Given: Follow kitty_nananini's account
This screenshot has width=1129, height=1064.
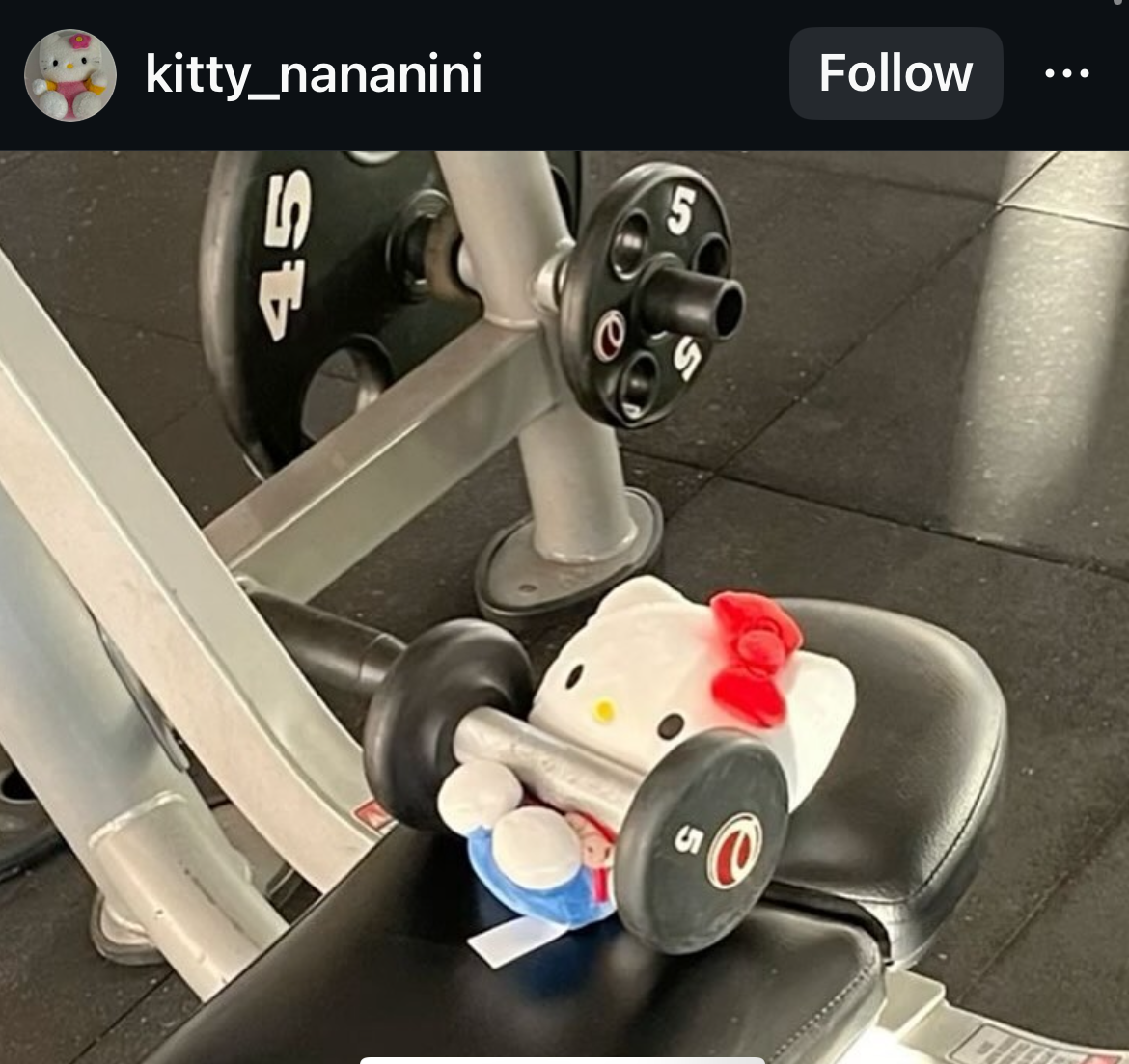Looking at the screenshot, I should (895, 73).
